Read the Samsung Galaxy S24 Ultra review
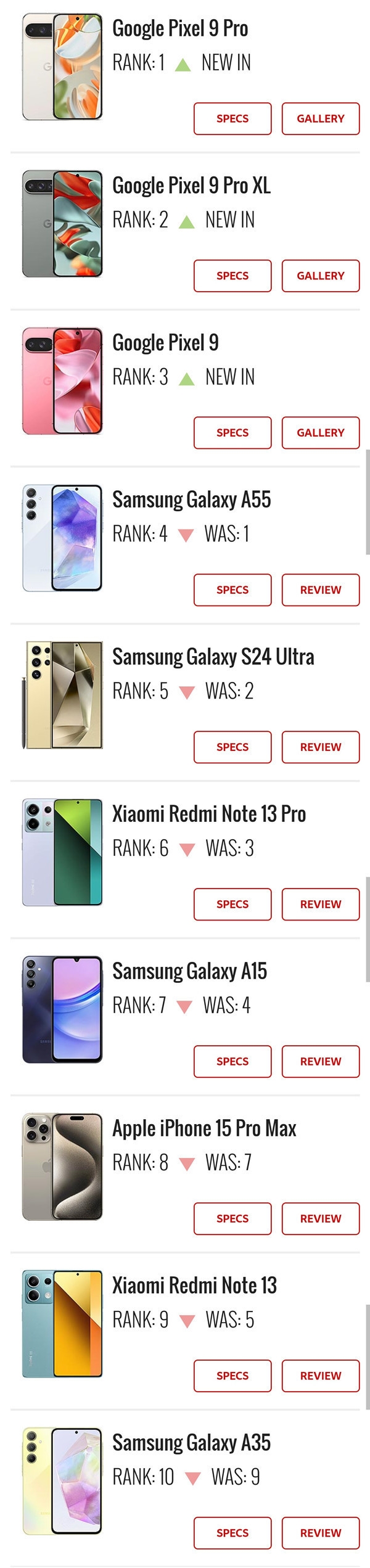Viewport: 370px width, 1568px height. point(320,747)
